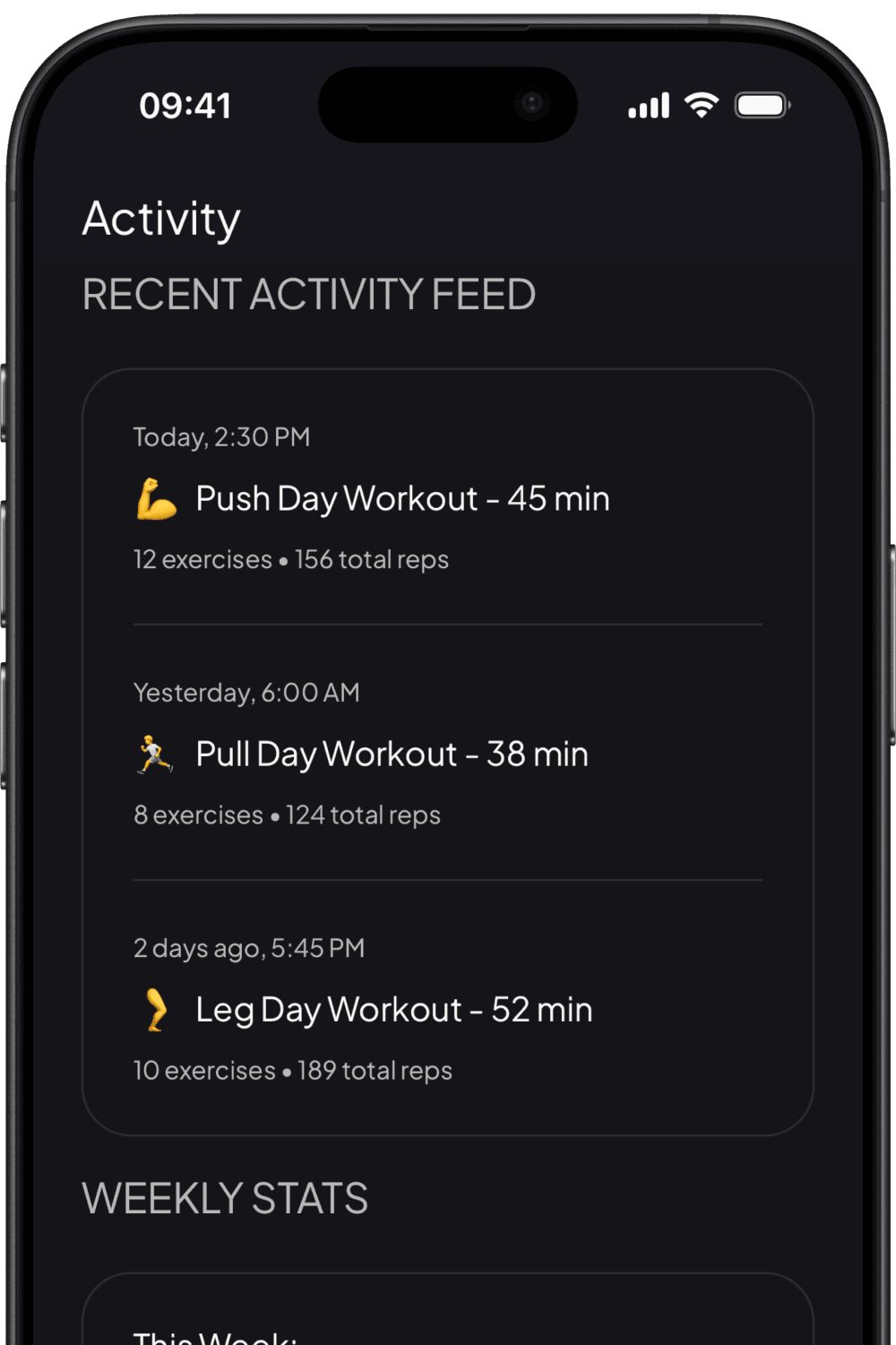
Task: Open the Leg Day Workout entry
Action: click(x=393, y=1010)
